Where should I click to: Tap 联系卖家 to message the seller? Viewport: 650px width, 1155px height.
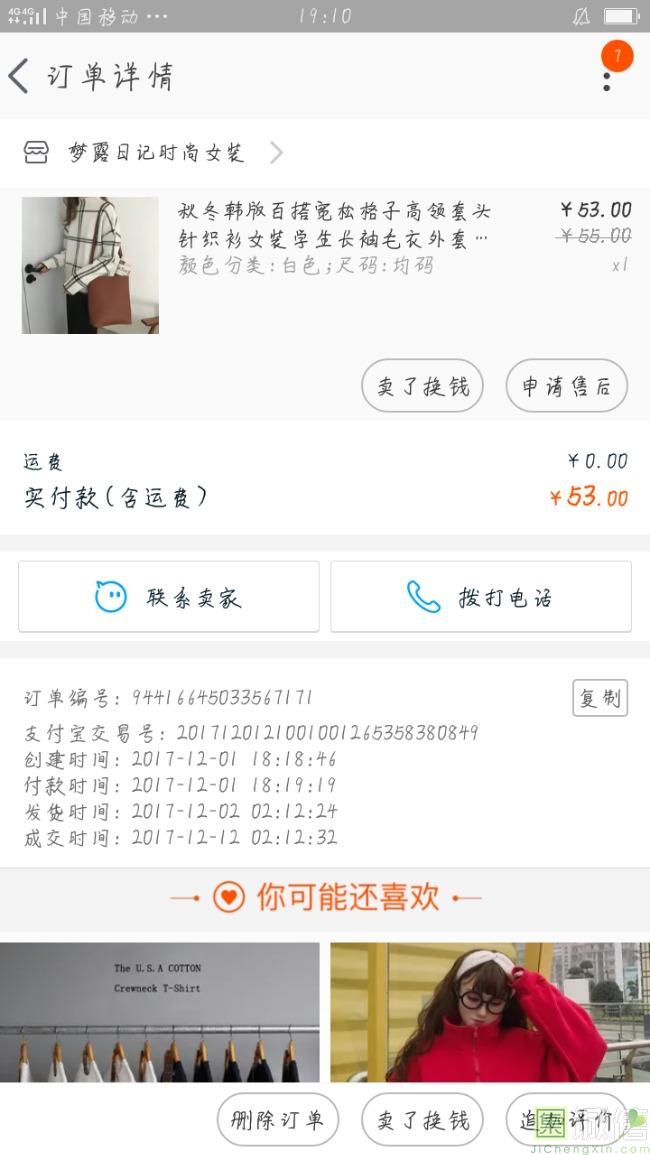pos(169,597)
